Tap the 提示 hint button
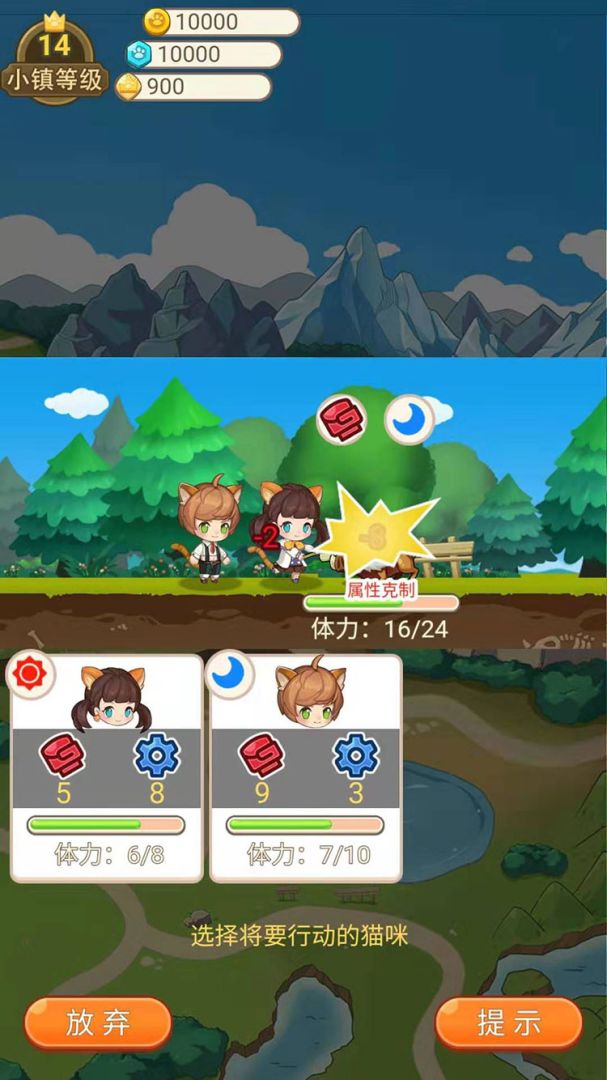 (508, 1023)
